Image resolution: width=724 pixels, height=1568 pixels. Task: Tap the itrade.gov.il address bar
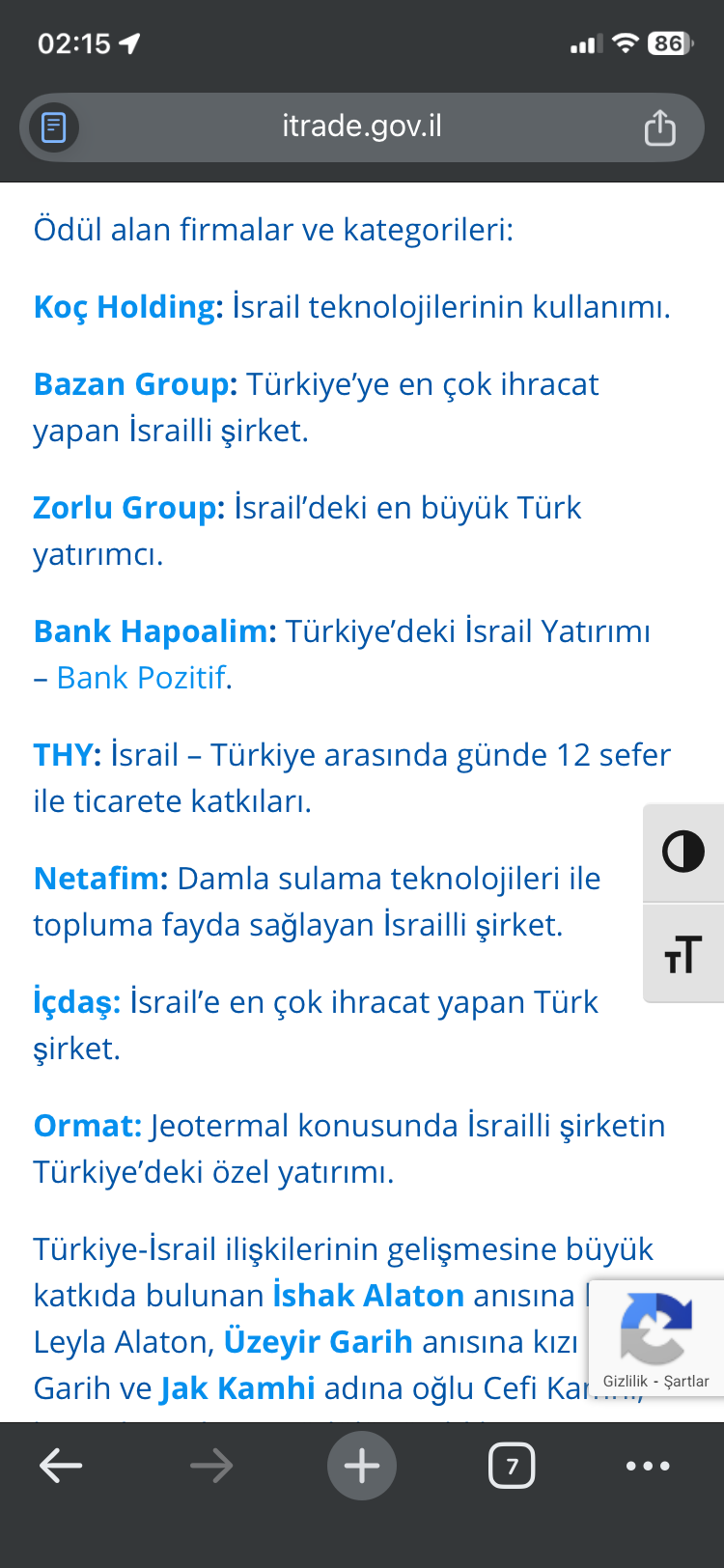pos(362,126)
